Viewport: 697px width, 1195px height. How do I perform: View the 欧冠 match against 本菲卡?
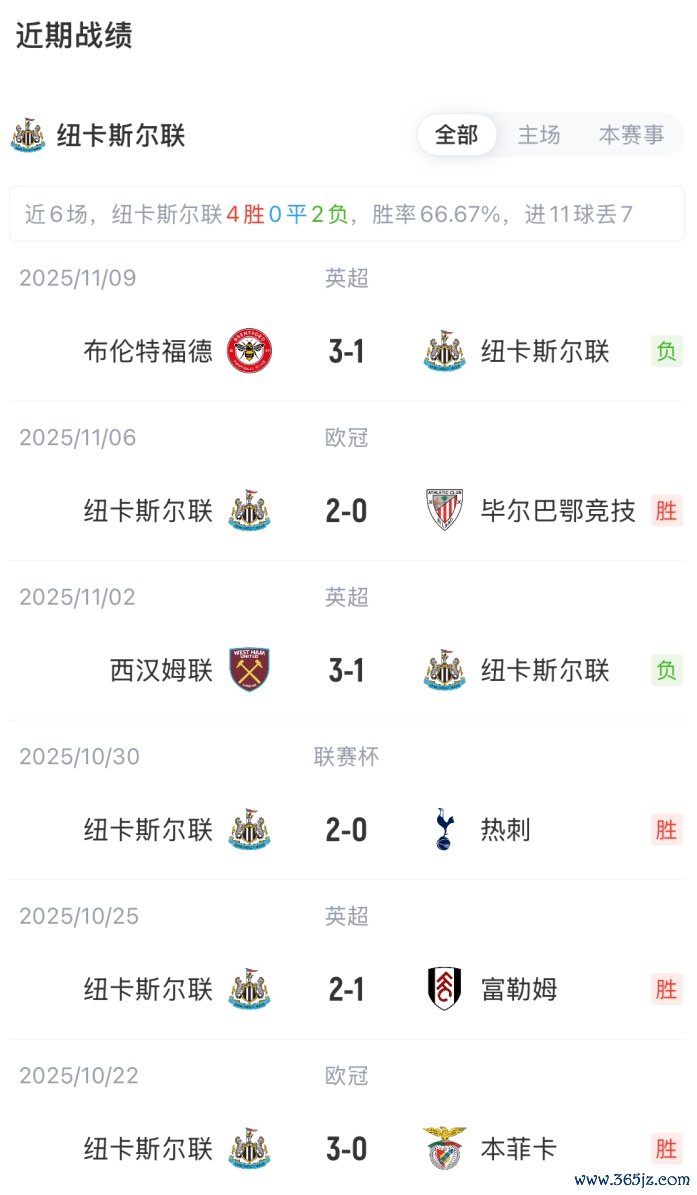[x=346, y=1148]
